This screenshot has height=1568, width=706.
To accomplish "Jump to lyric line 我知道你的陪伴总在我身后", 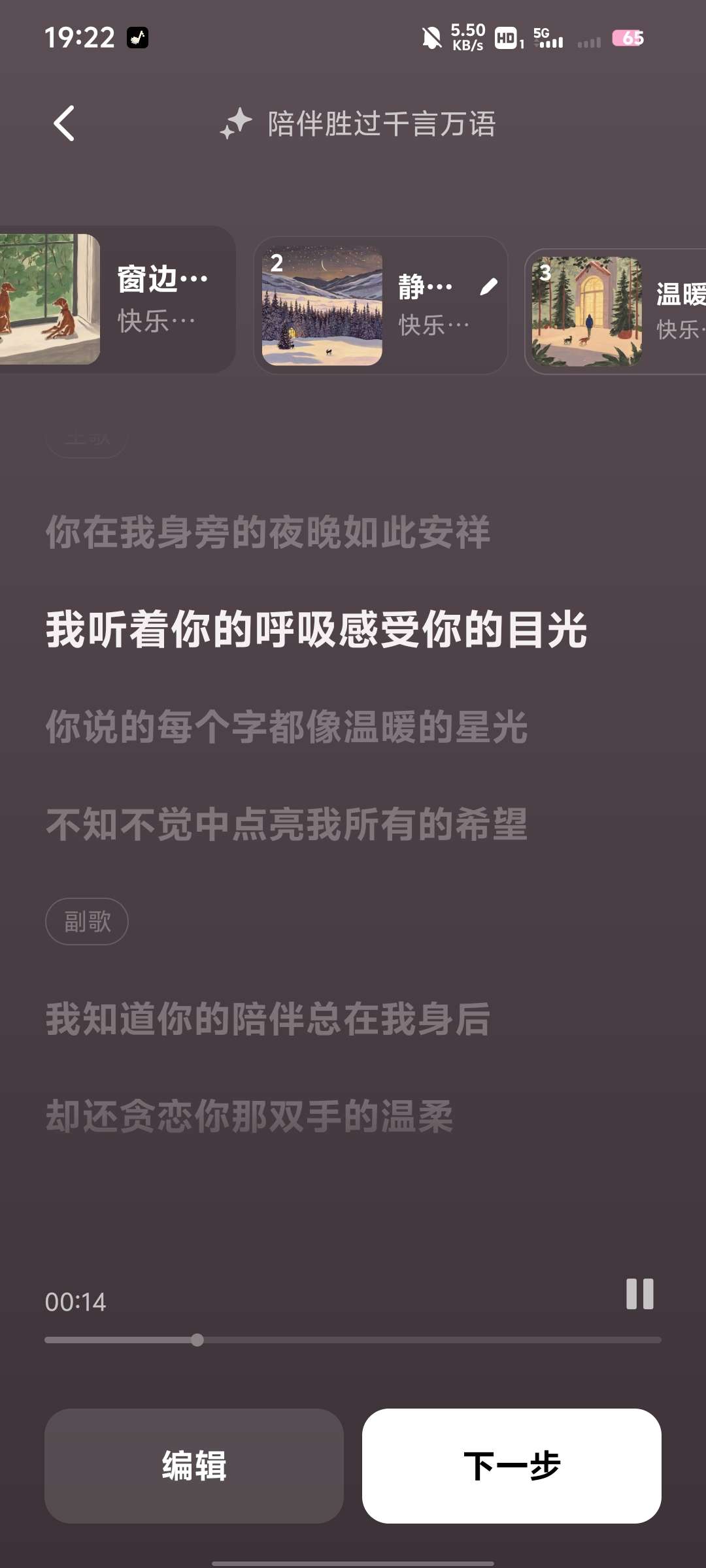I will point(268,1019).
